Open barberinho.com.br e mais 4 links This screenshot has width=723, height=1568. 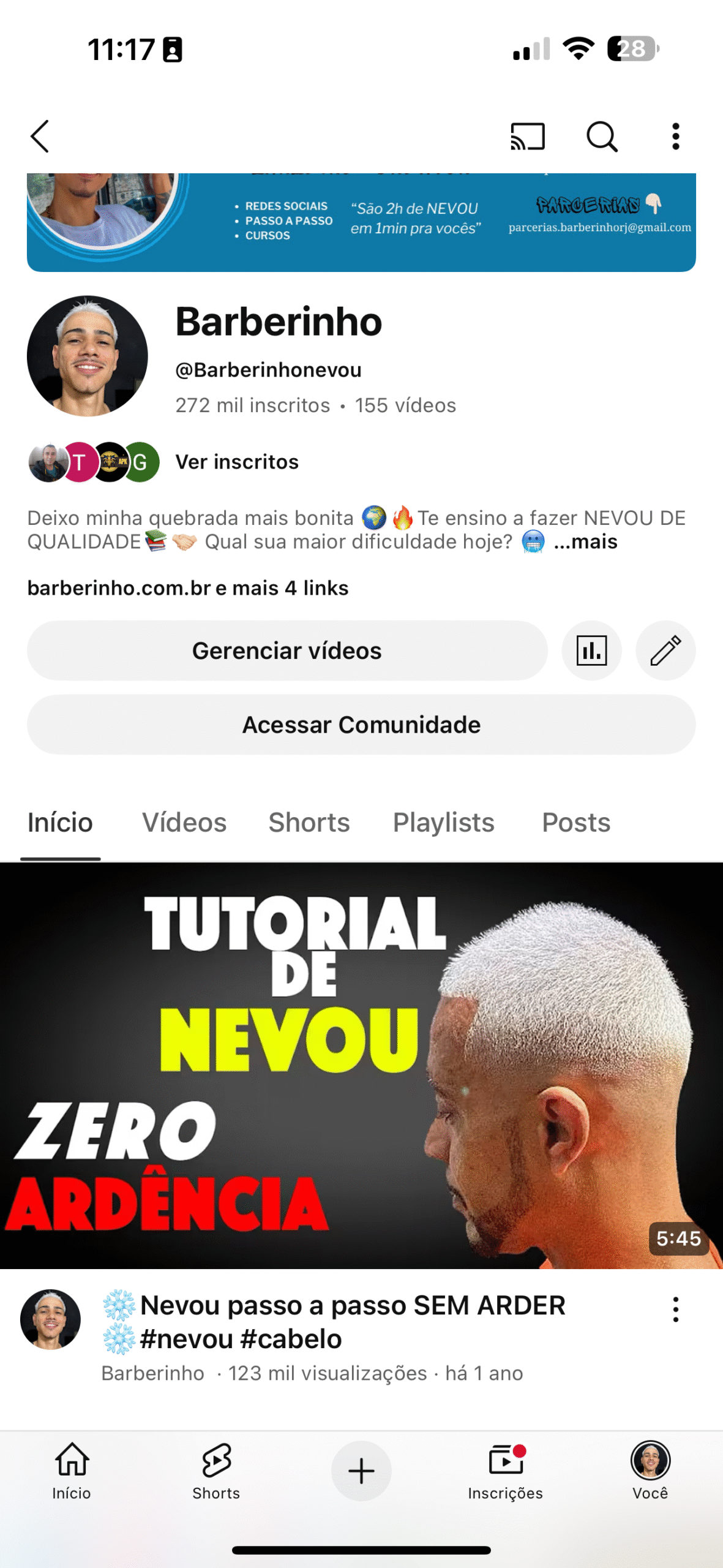[188, 588]
